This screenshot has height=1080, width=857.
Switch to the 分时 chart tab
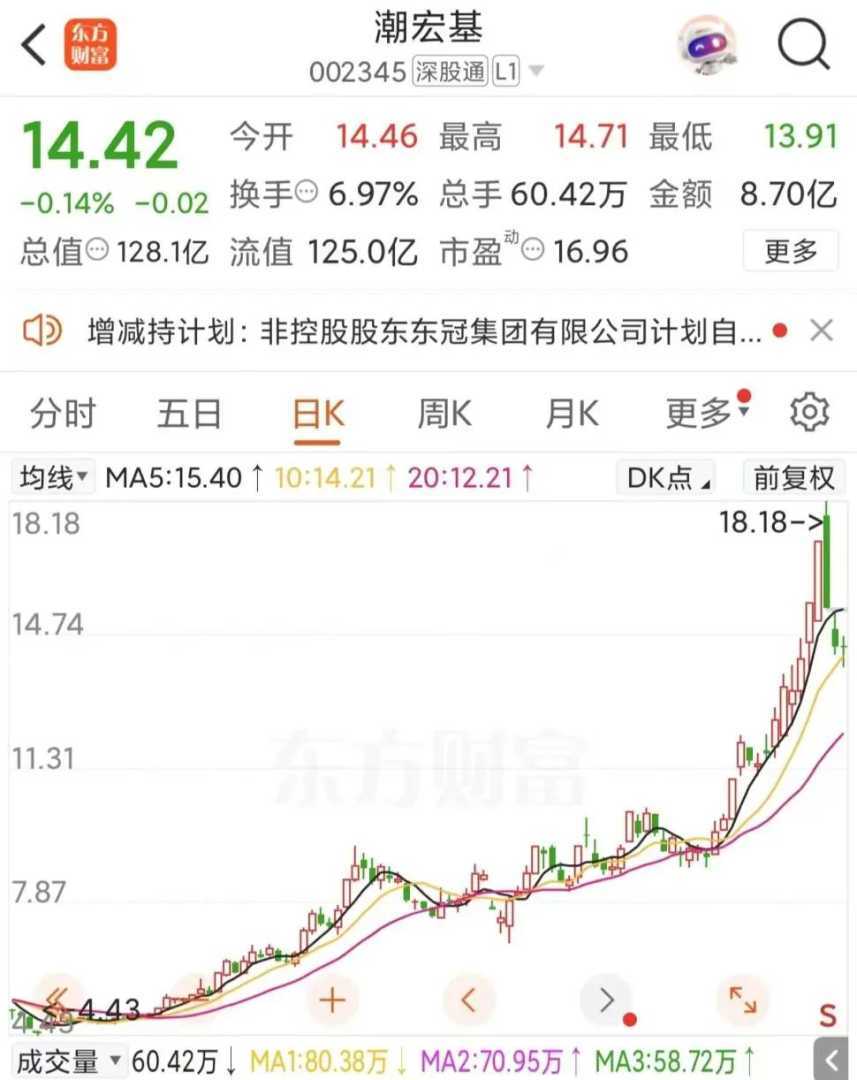(63, 412)
